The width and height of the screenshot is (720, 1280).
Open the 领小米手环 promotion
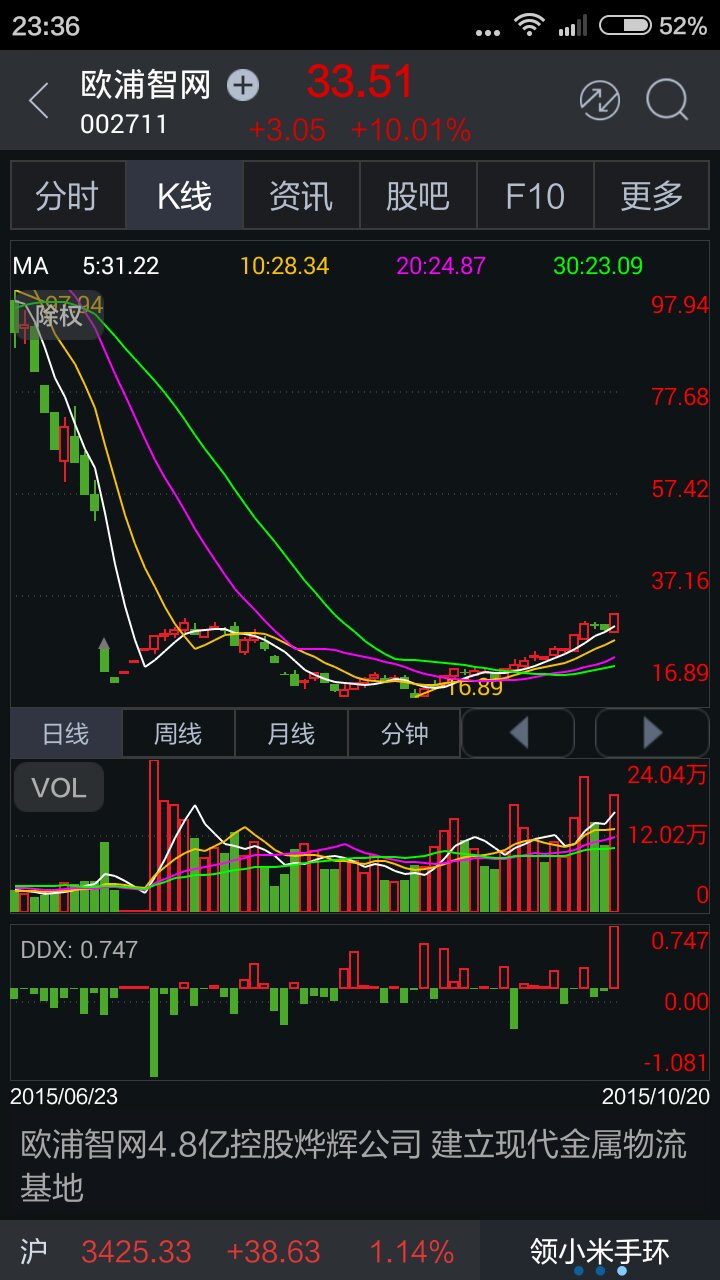[x=600, y=1251]
